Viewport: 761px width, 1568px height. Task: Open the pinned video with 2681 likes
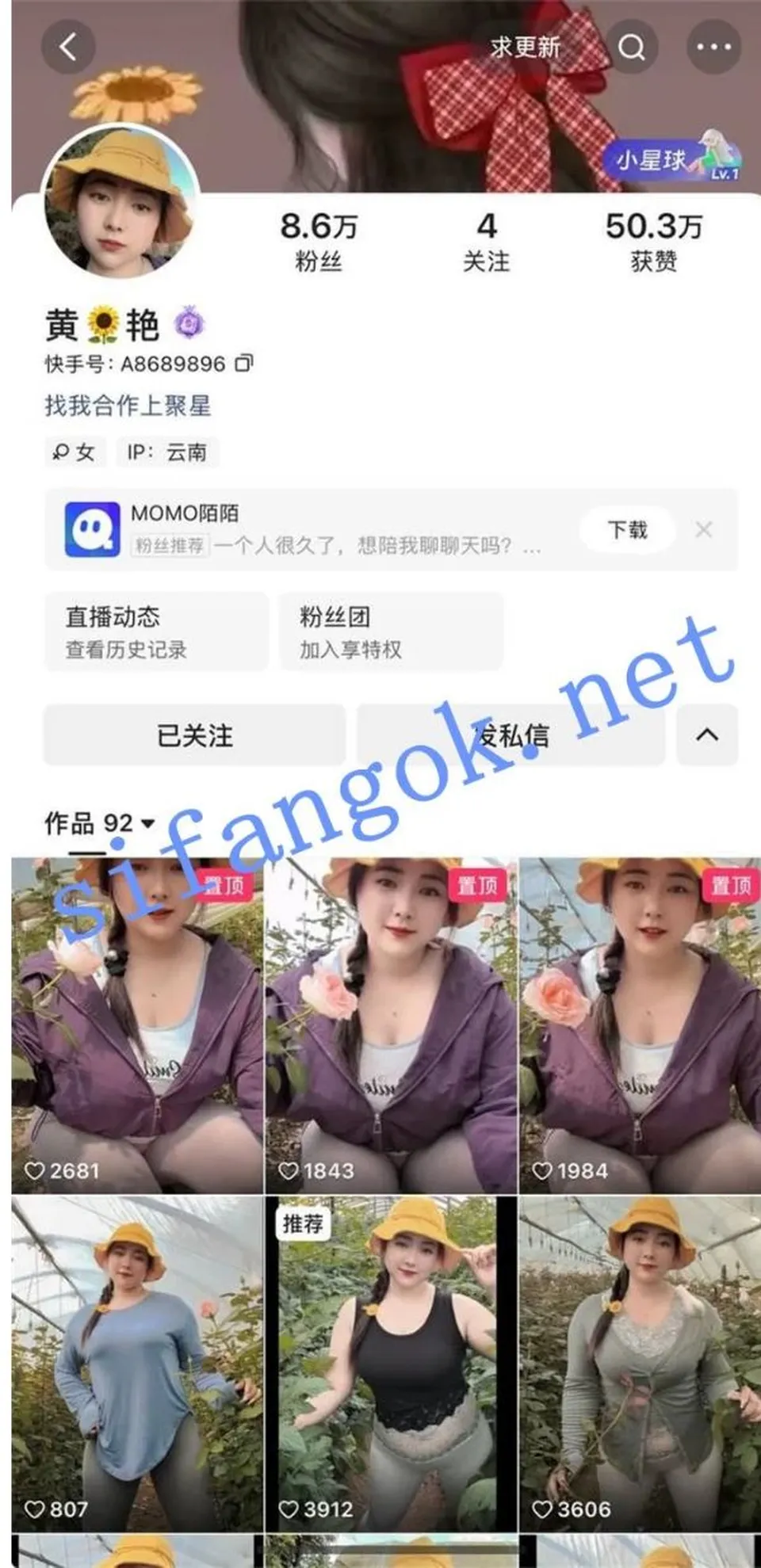tap(137, 1025)
